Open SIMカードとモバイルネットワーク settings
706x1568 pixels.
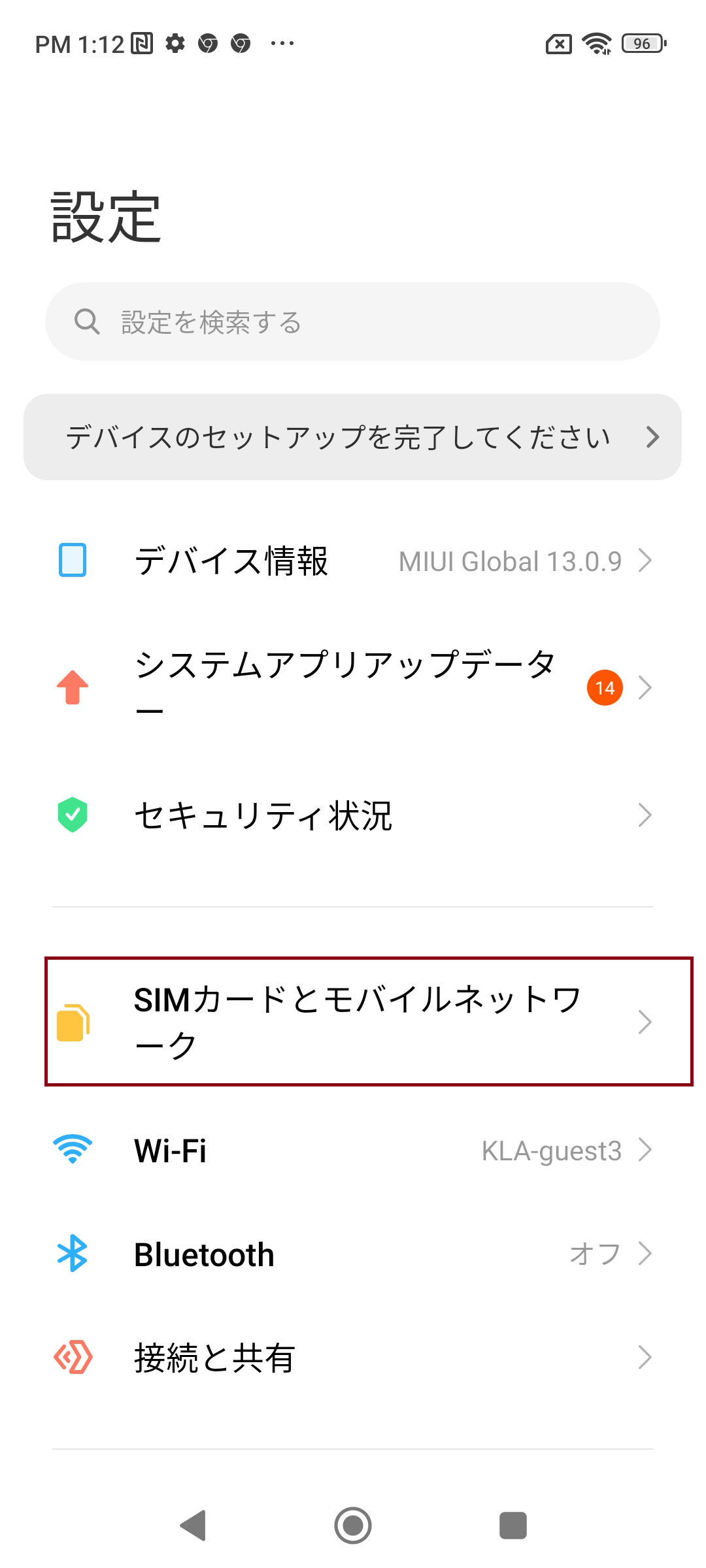pyautogui.click(x=368, y=1022)
